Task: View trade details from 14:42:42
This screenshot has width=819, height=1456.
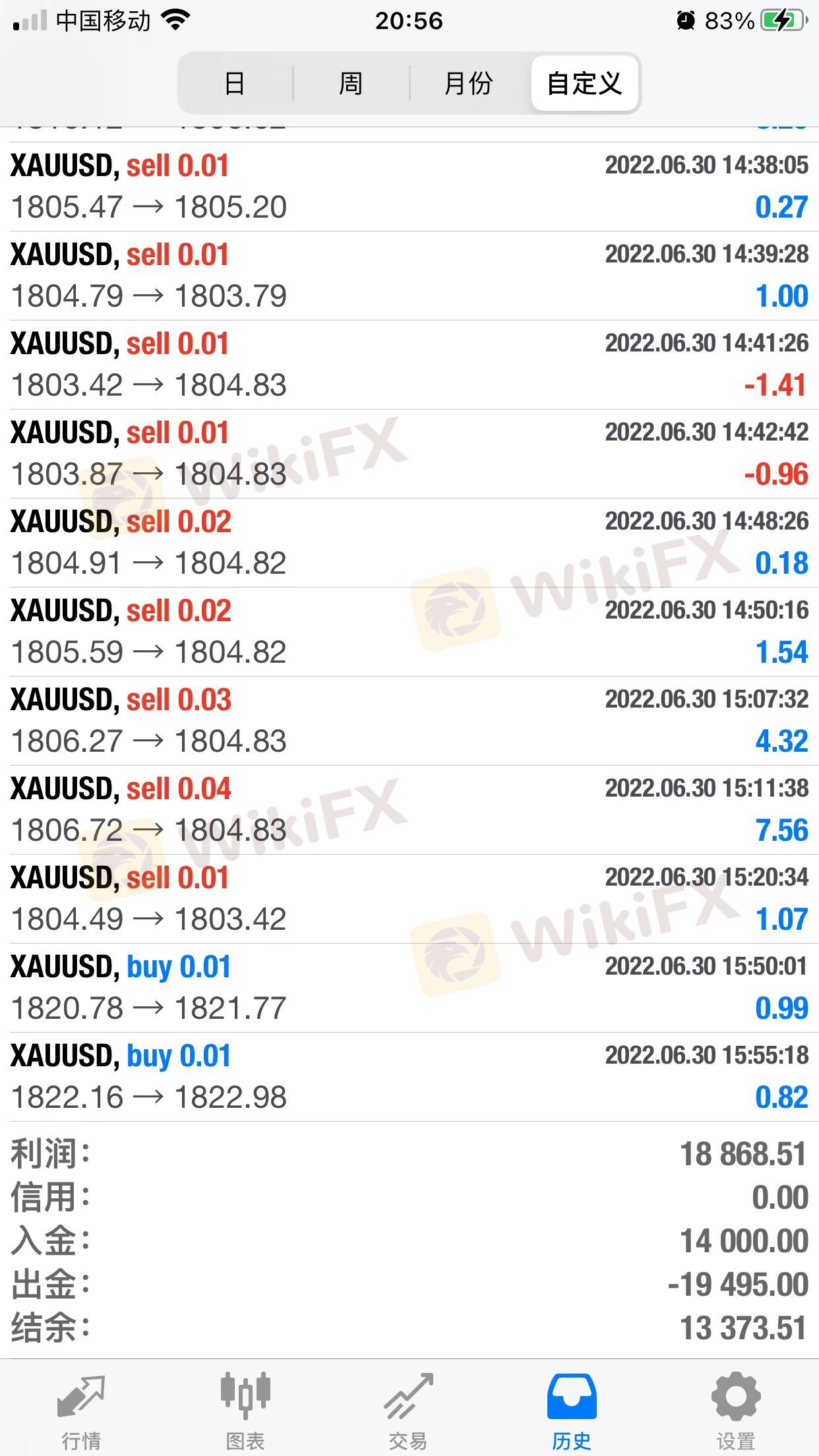Action: pos(409,454)
